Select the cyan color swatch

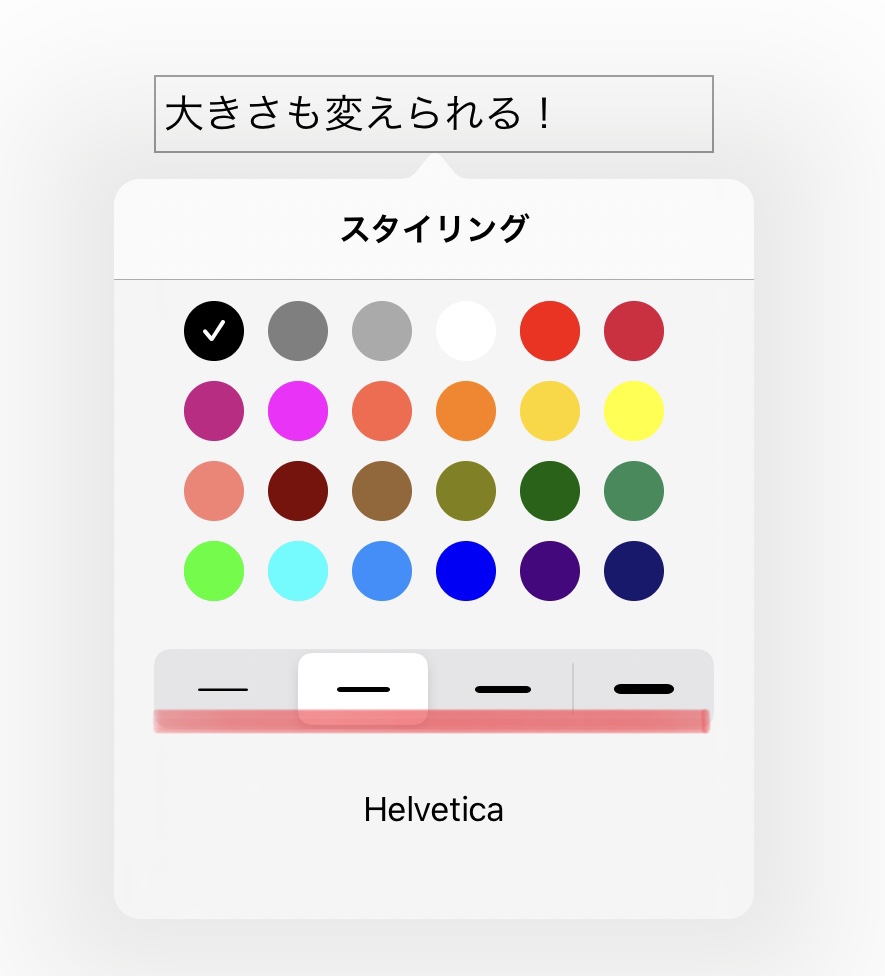coord(298,571)
